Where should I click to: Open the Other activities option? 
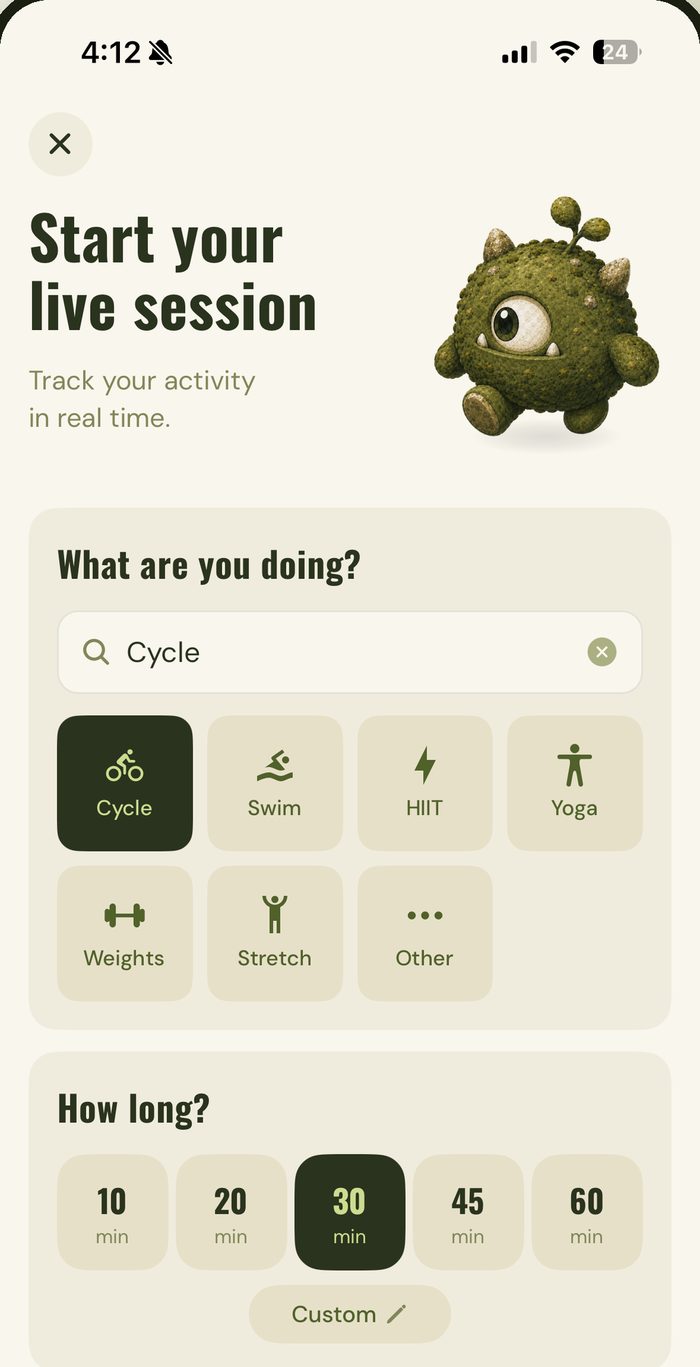pyautogui.click(x=425, y=933)
